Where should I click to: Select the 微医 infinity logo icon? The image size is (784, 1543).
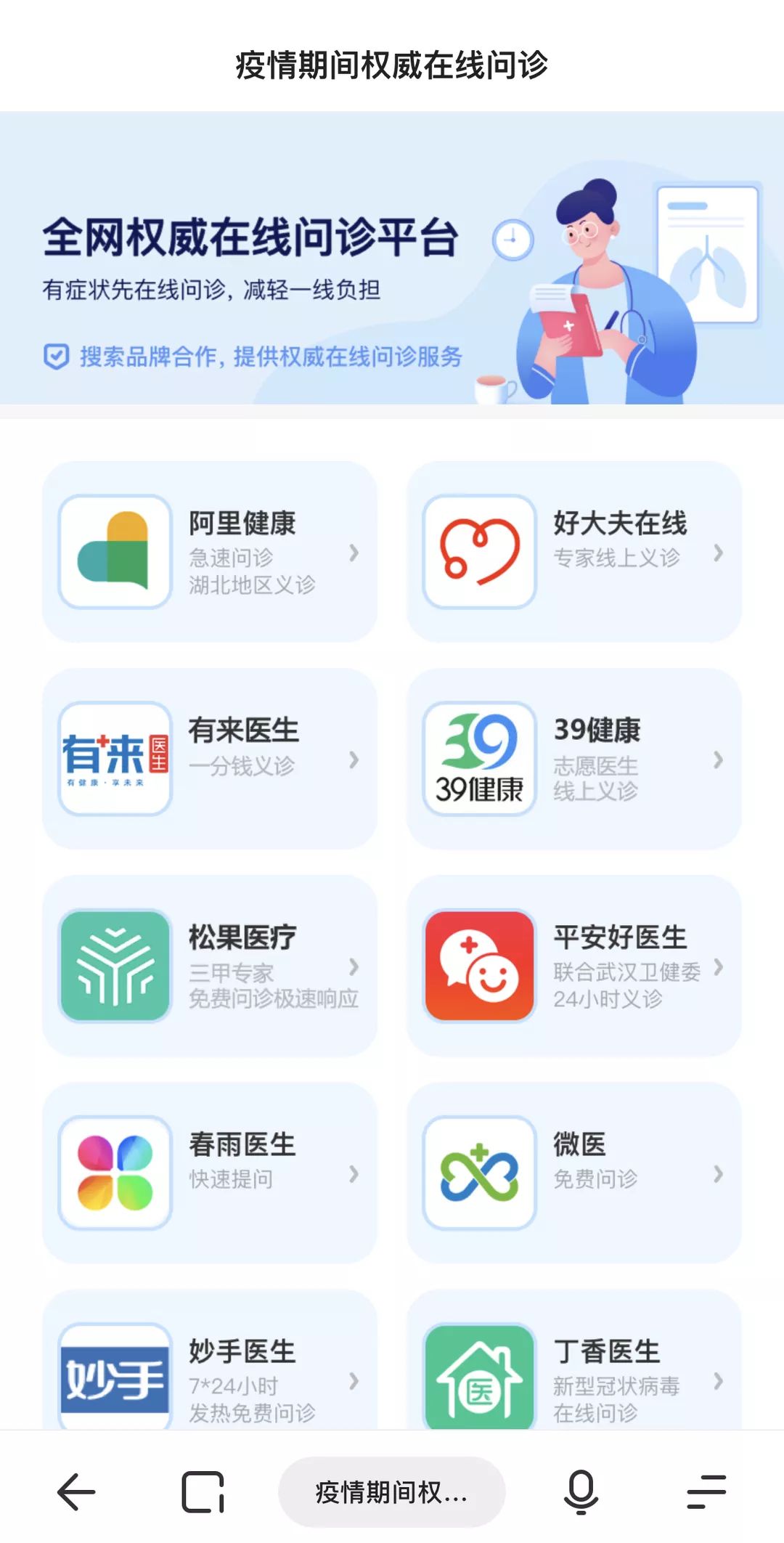pos(478,1173)
